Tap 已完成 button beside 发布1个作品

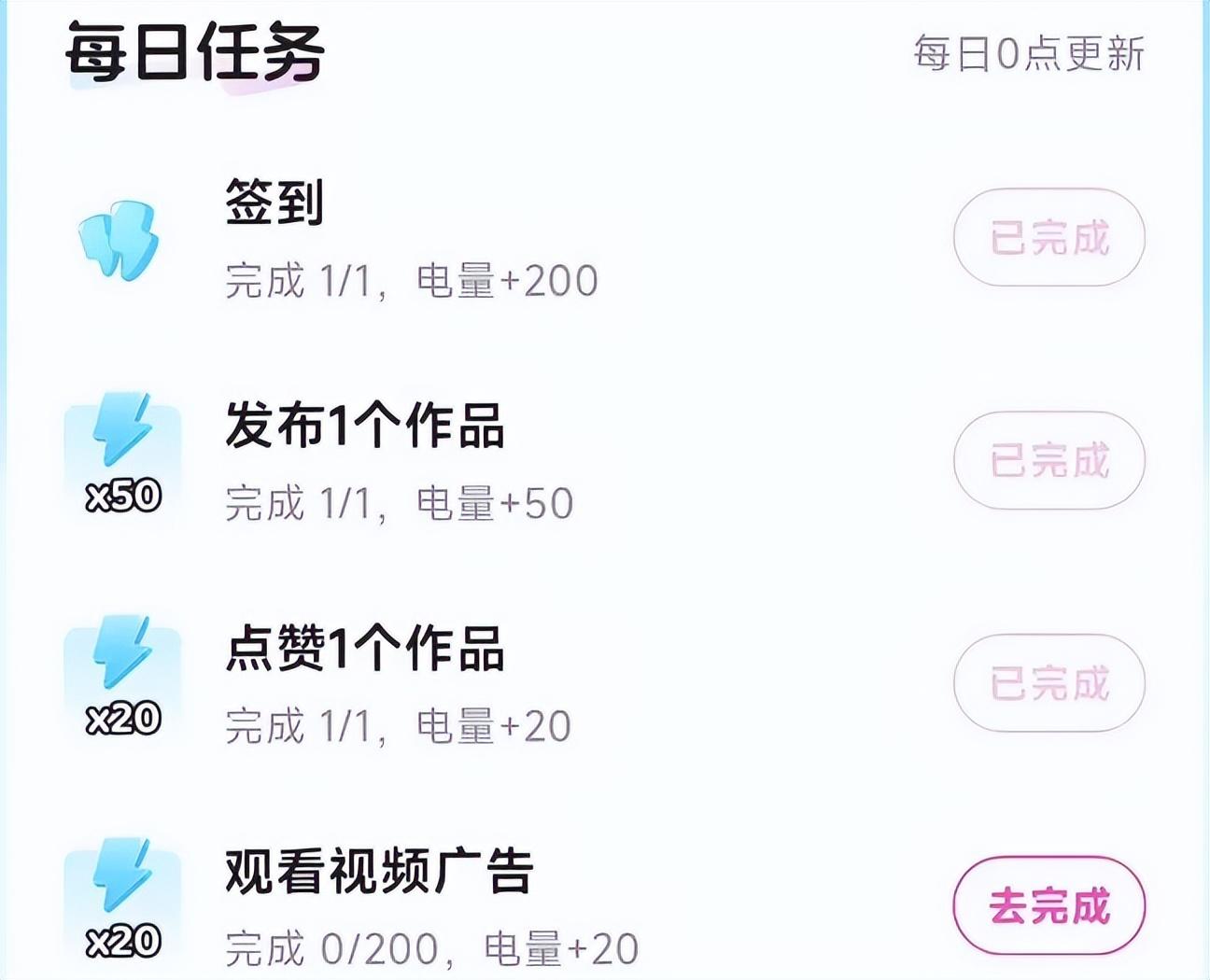coord(1048,460)
